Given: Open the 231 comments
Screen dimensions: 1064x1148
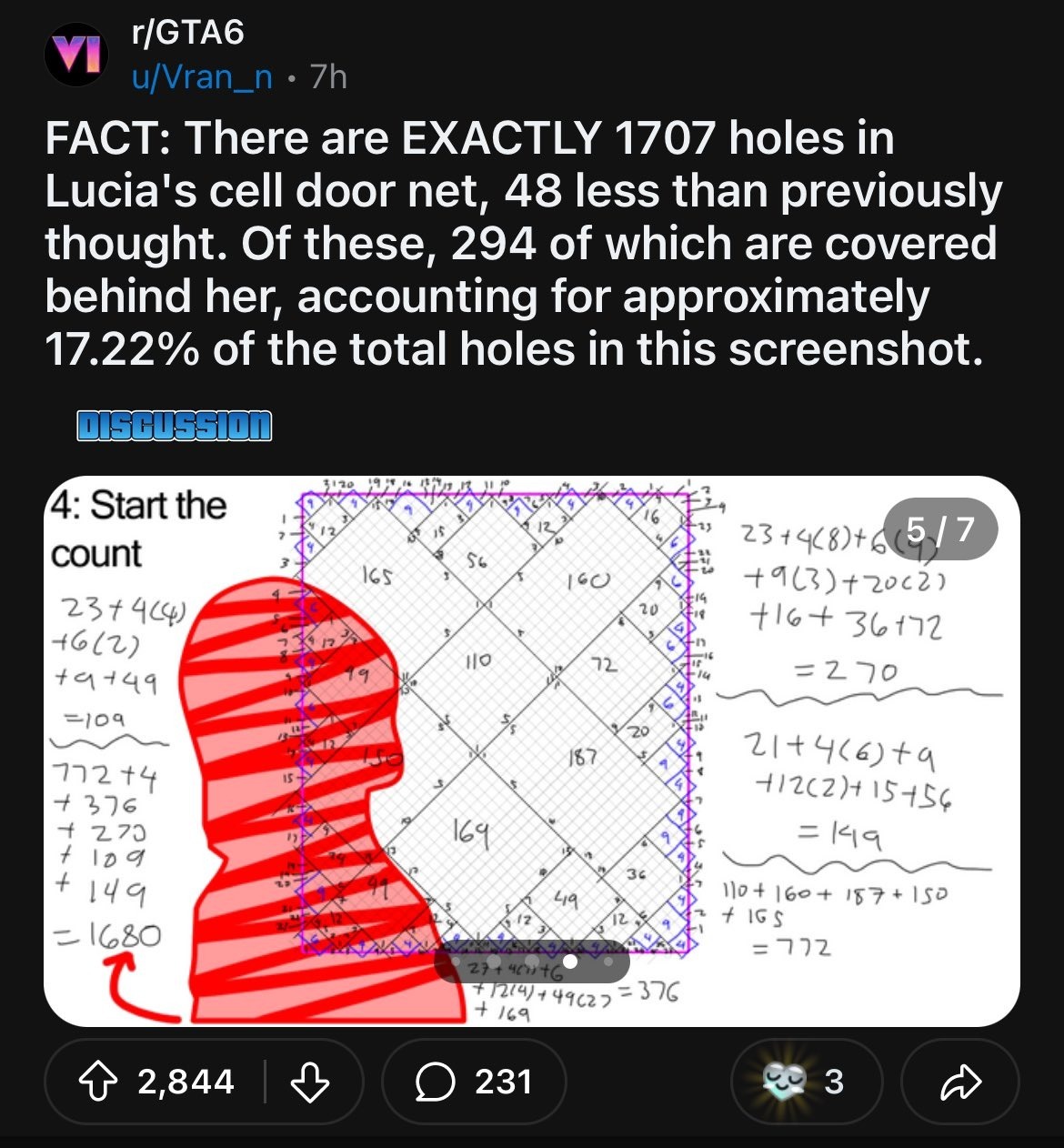Looking at the screenshot, I should (473, 1082).
